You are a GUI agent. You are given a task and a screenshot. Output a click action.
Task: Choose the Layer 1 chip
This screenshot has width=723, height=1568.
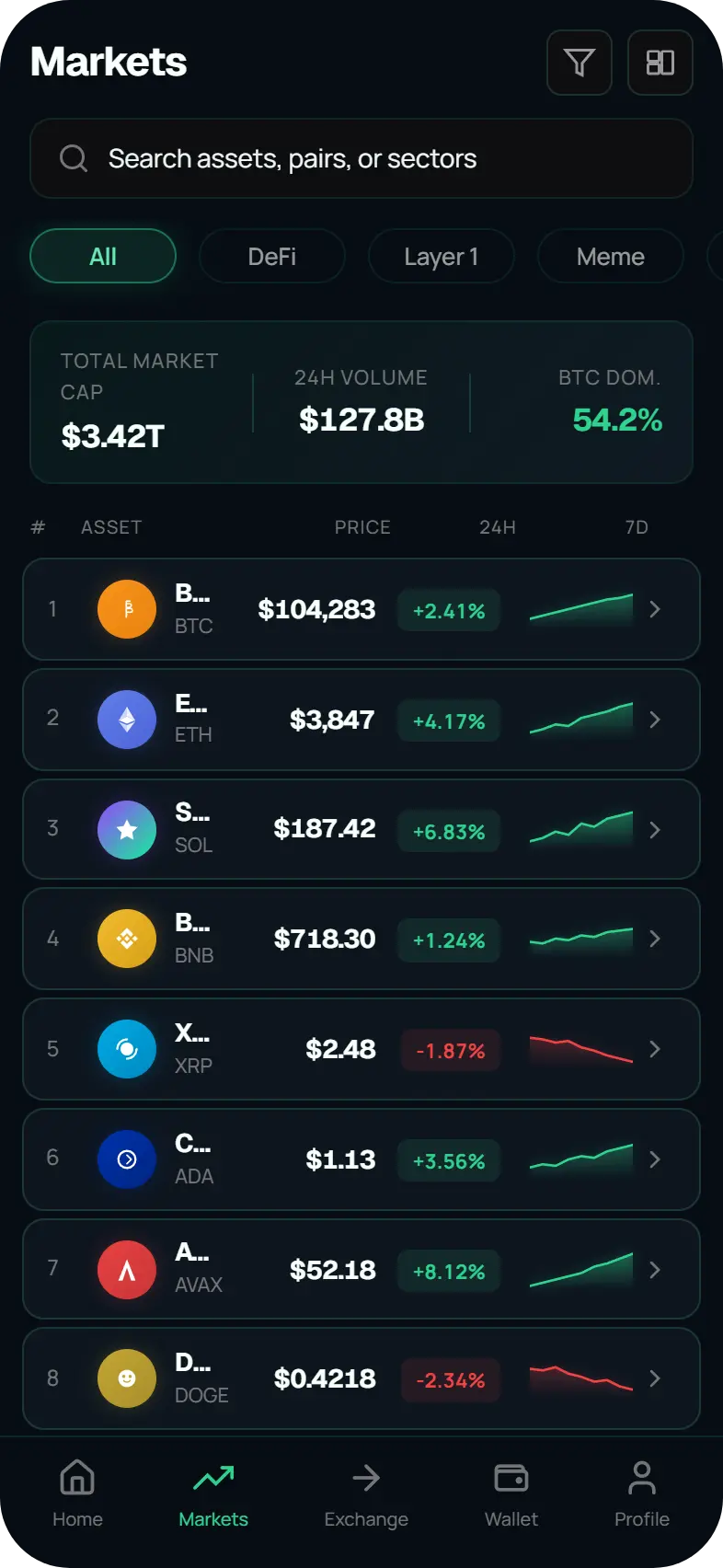pos(442,257)
